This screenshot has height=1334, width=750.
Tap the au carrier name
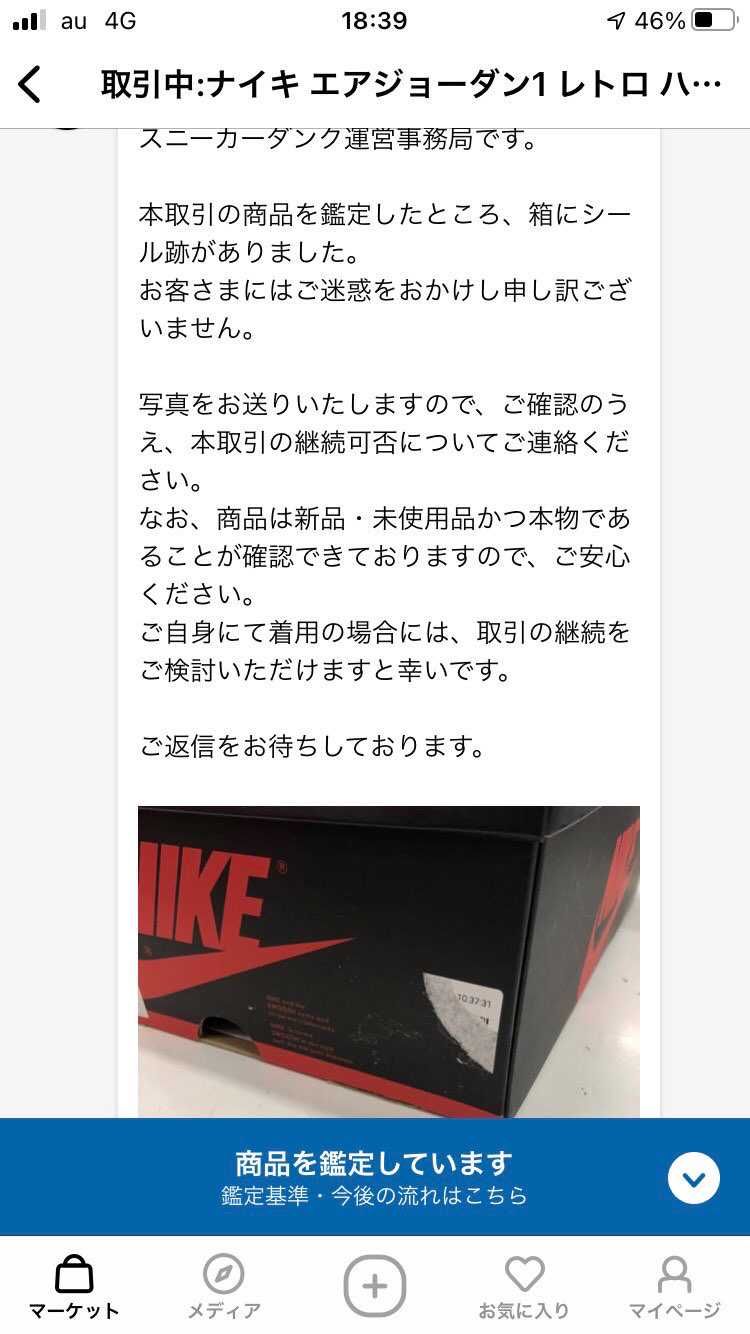coord(72,18)
